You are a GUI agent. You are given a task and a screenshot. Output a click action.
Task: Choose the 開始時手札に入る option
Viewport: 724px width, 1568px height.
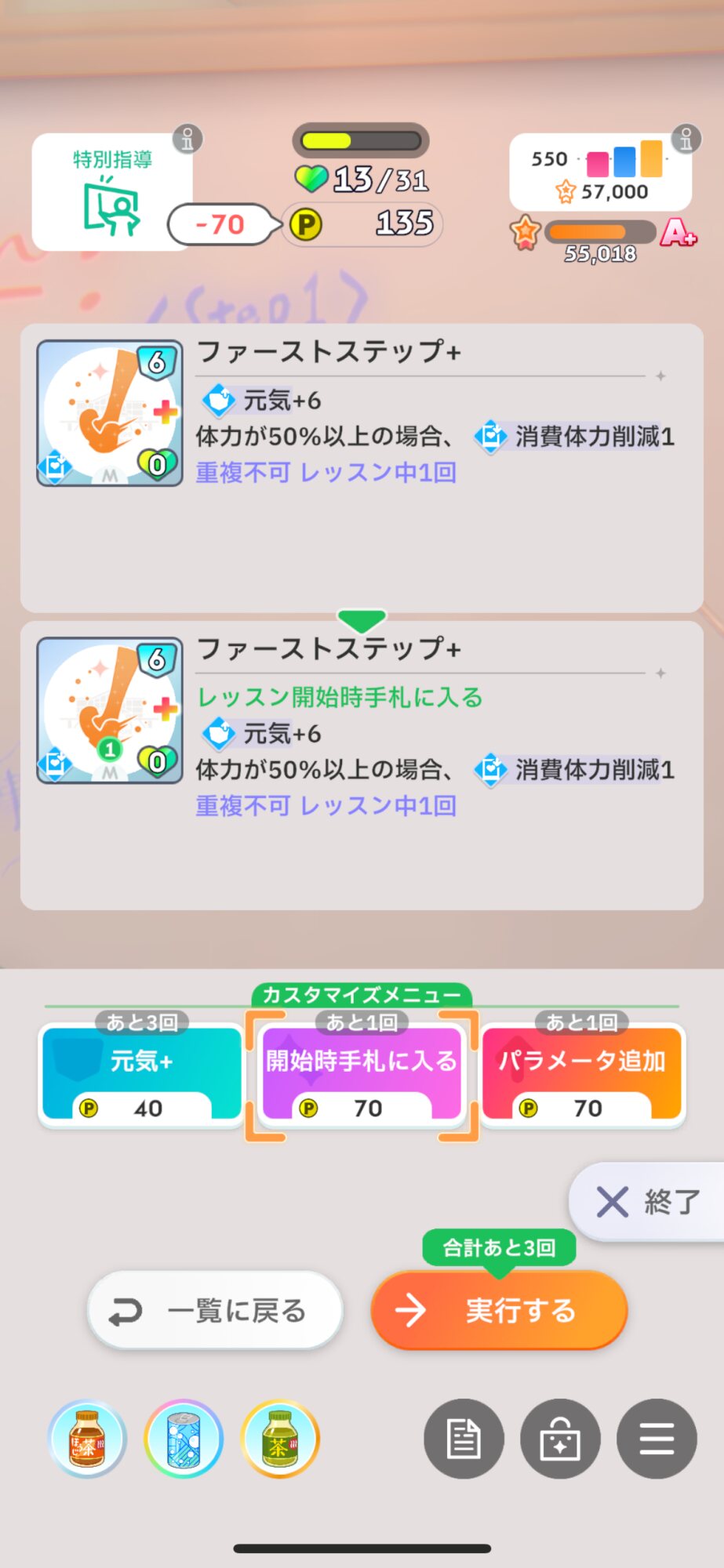tap(362, 1074)
